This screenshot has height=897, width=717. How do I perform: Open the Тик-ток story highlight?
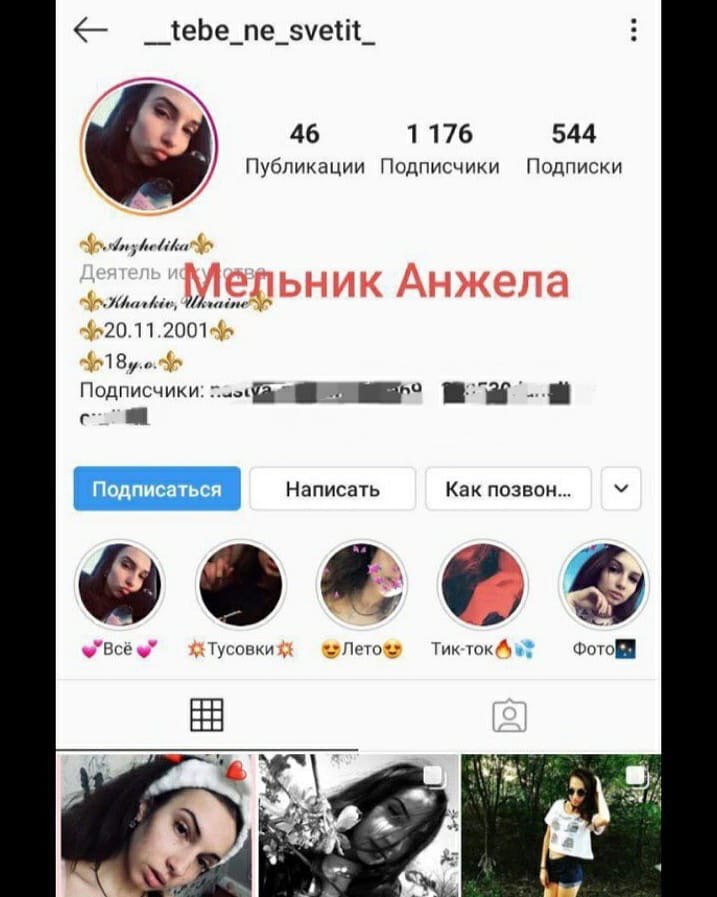click(483, 586)
